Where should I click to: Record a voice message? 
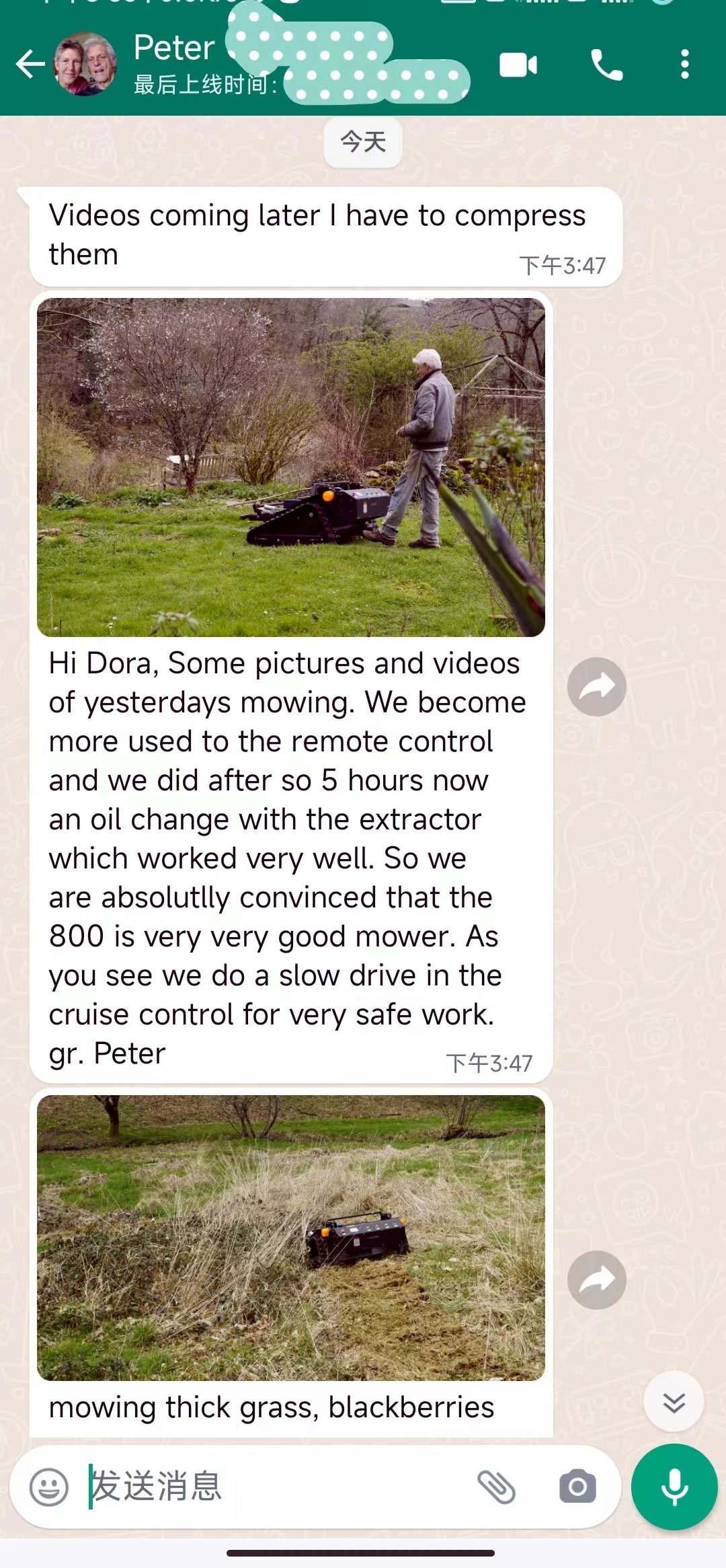pos(674,1487)
